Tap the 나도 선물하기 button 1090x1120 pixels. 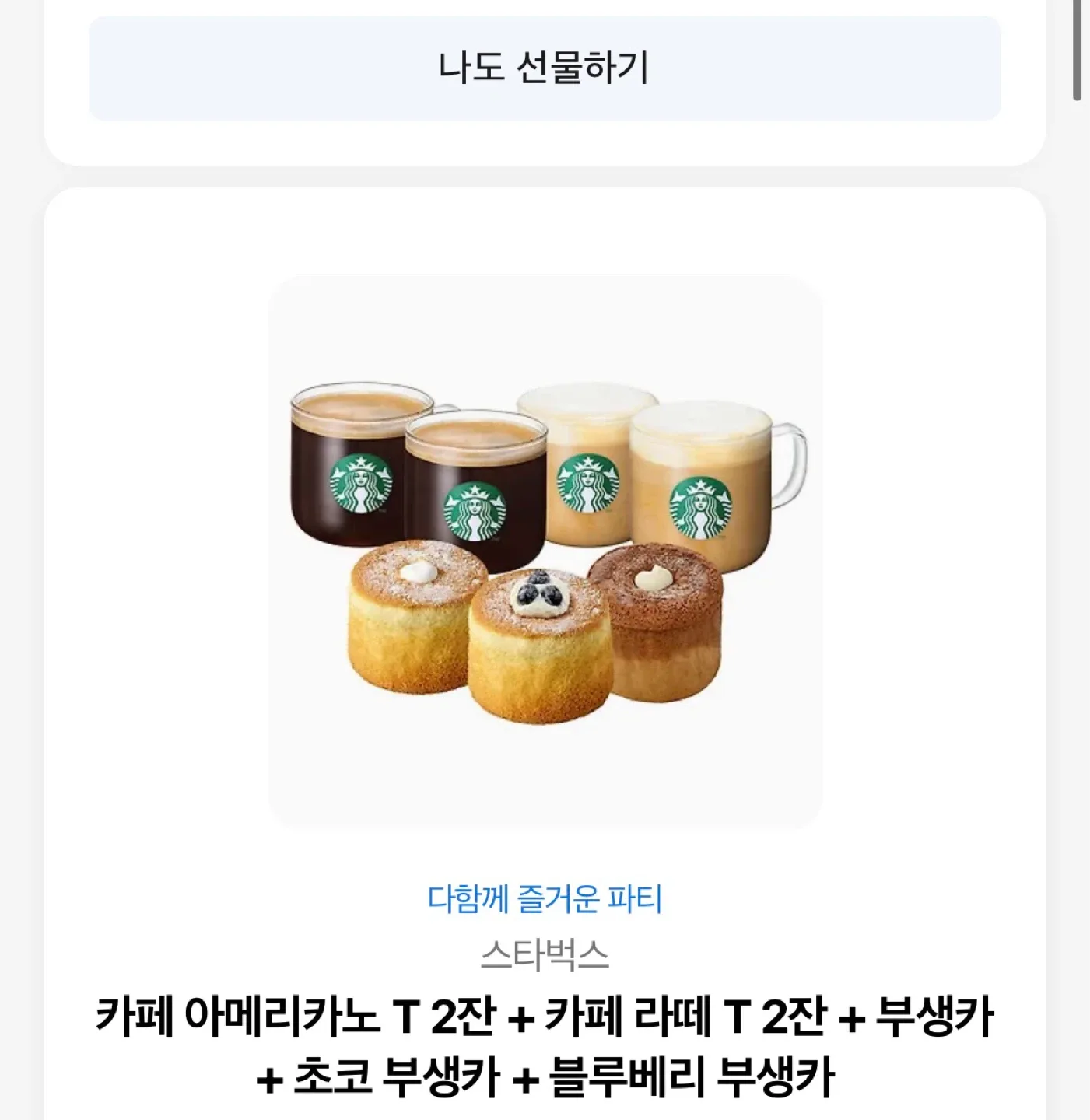pyautogui.click(x=544, y=68)
